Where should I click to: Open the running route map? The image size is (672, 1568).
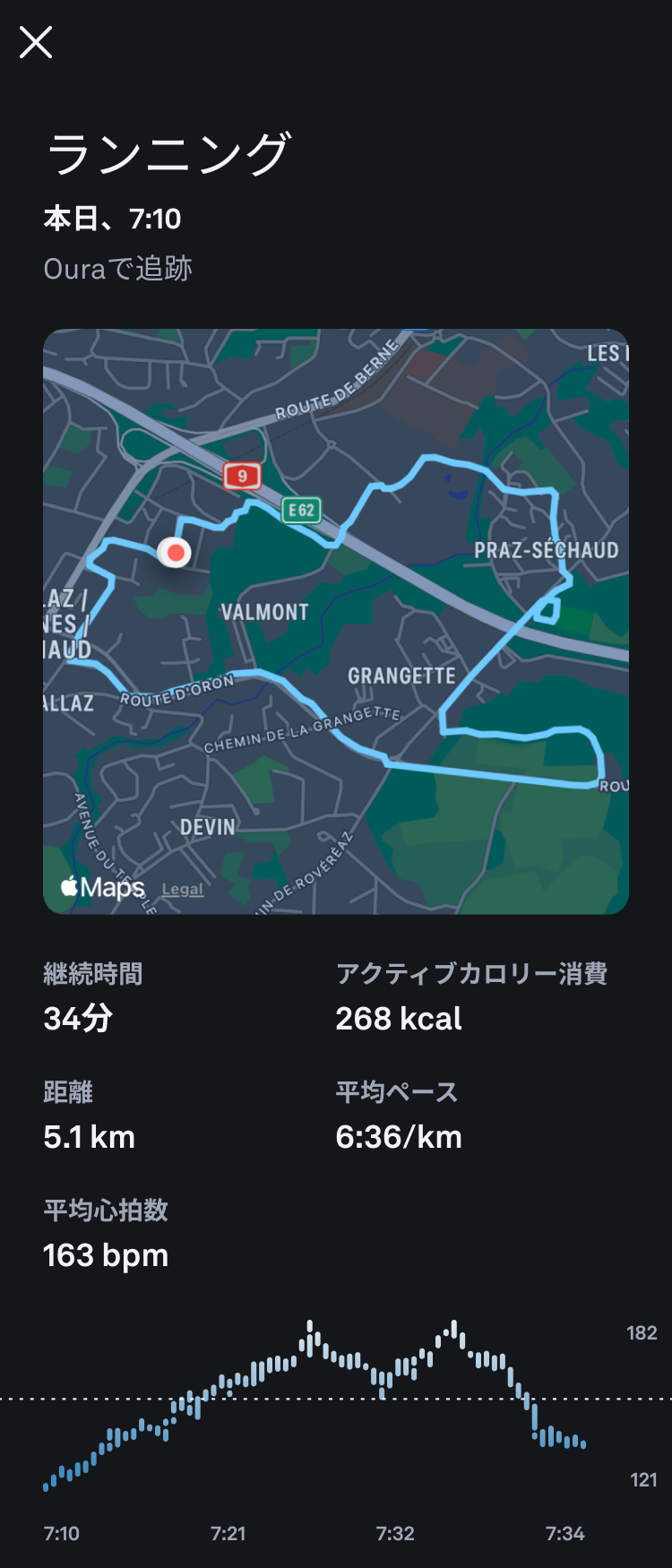click(336, 621)
